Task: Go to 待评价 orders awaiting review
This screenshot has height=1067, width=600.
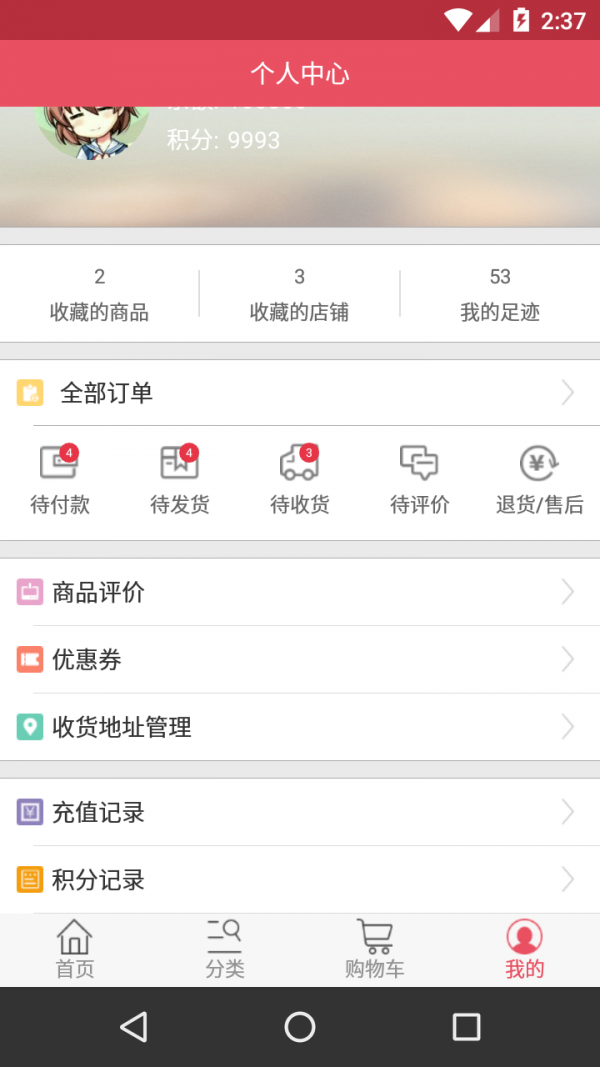Action: (x=419, y=480)
